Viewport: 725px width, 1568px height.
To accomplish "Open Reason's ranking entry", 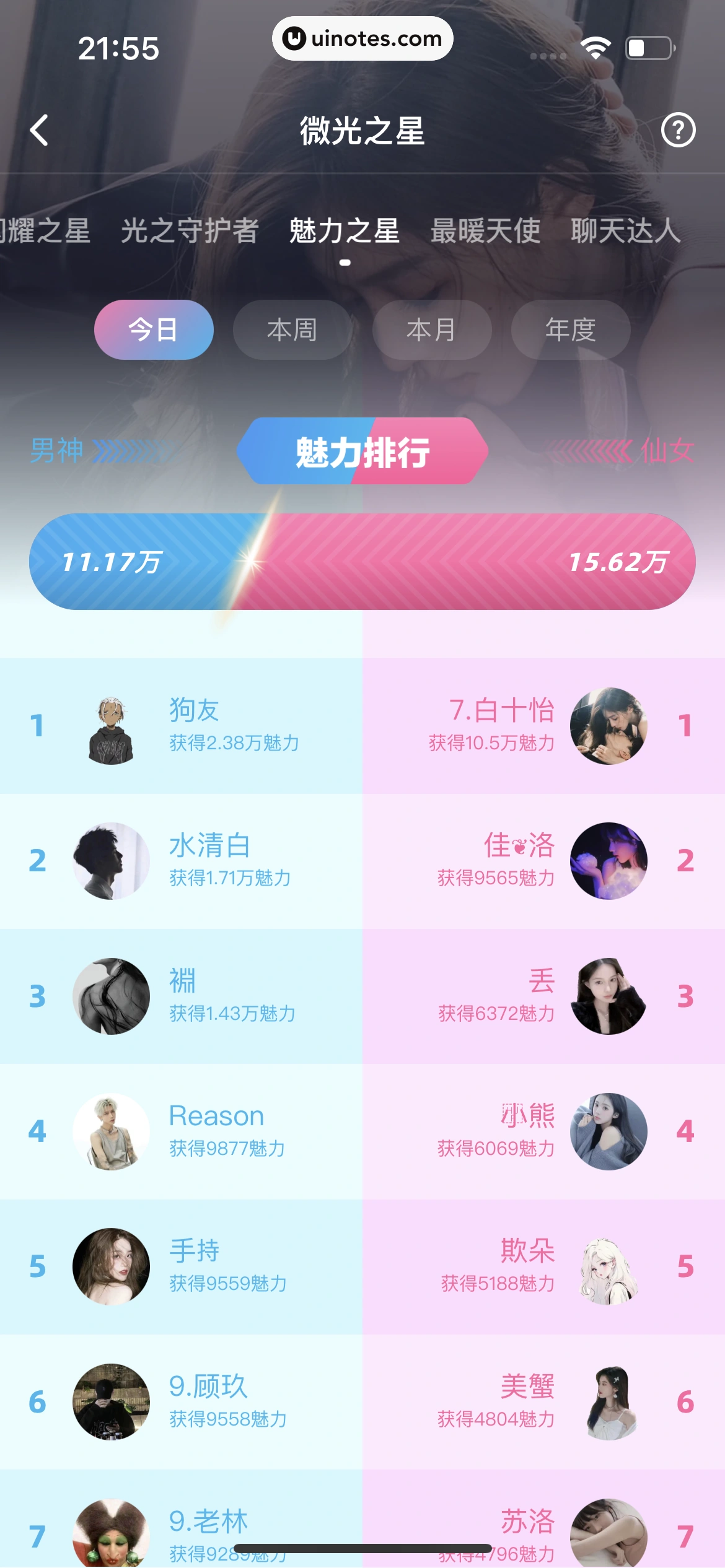I will [x=181, y=1131].
